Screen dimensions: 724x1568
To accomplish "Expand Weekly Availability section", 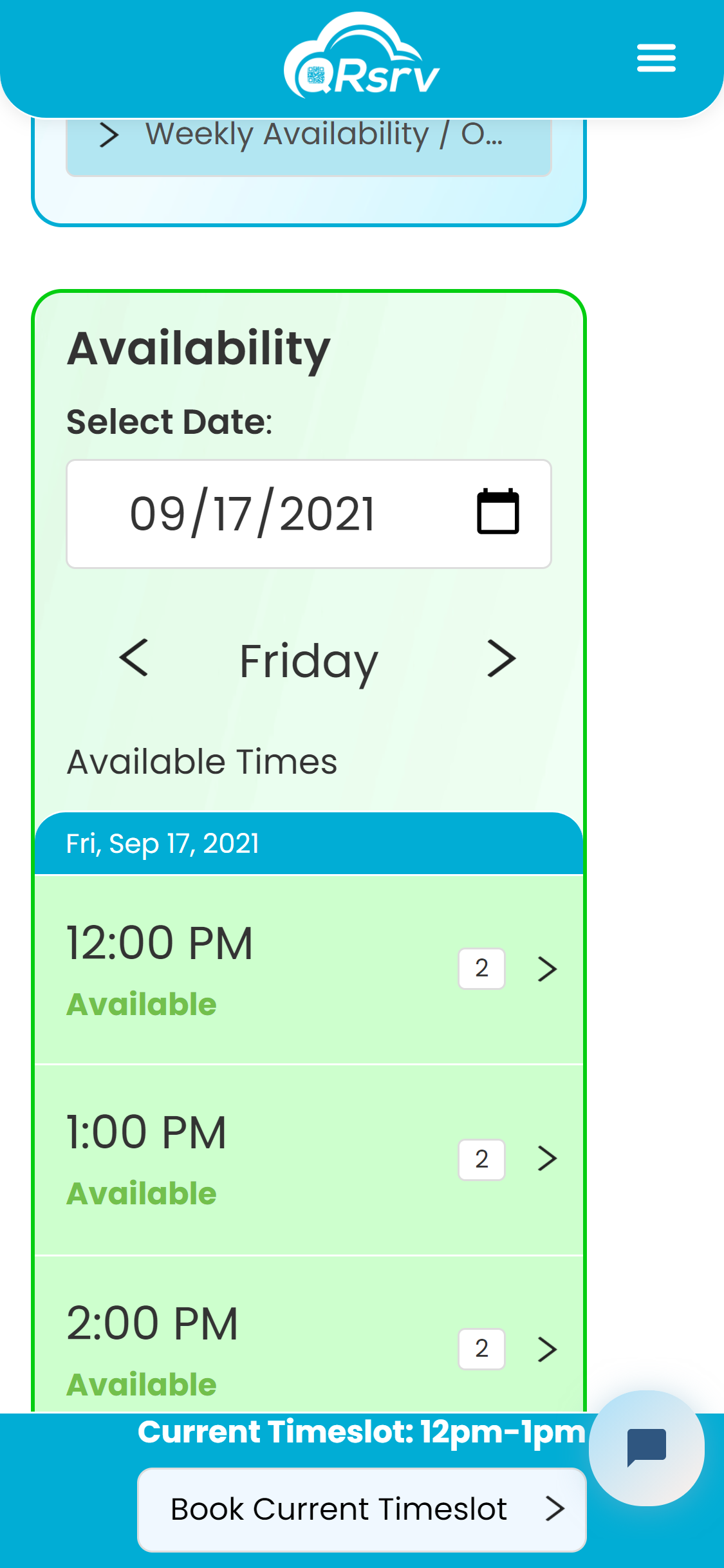I will click(308, 136).
